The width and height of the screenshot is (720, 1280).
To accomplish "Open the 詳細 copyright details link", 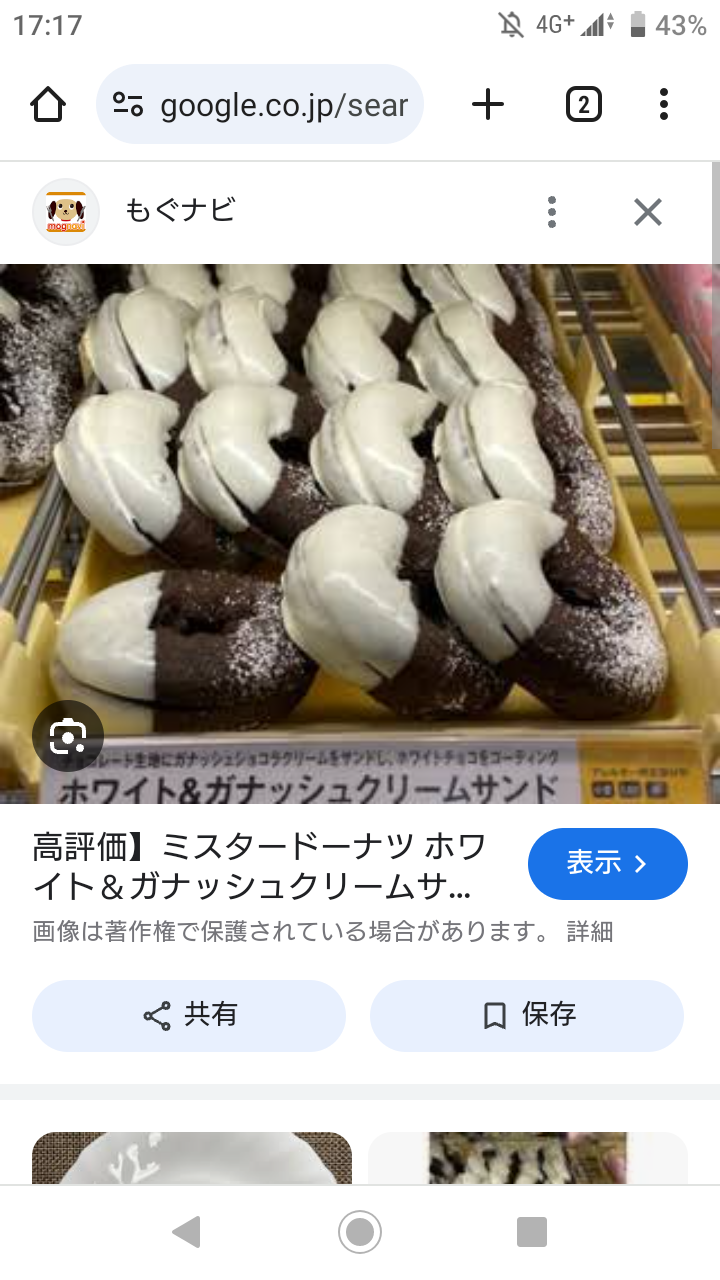I will click(589, 932).
